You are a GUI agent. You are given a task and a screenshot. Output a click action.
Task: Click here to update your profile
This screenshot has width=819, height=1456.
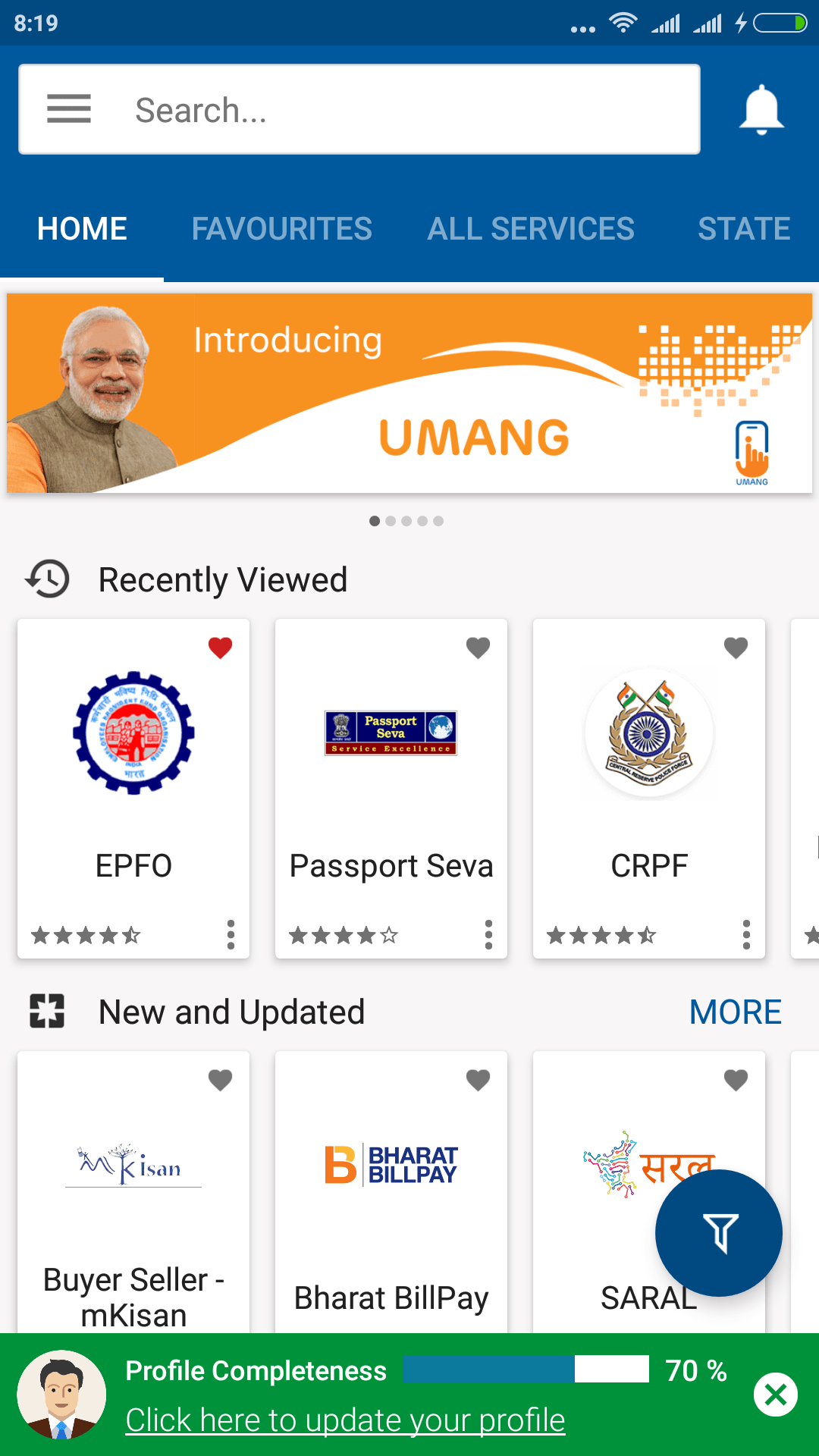pos(346,1420)
